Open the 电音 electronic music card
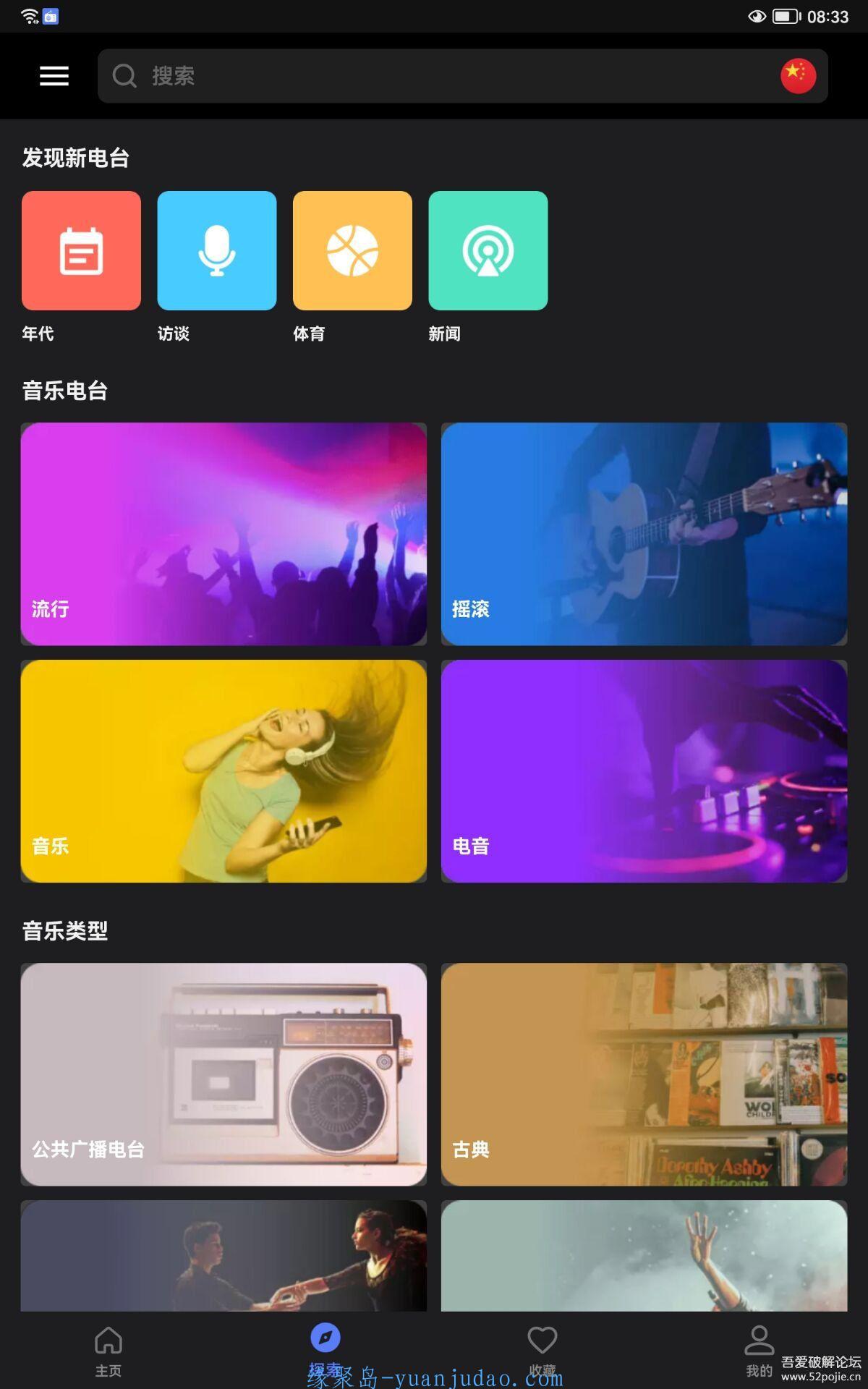This screenshot has width=868, height=1389. coord(644,771)
